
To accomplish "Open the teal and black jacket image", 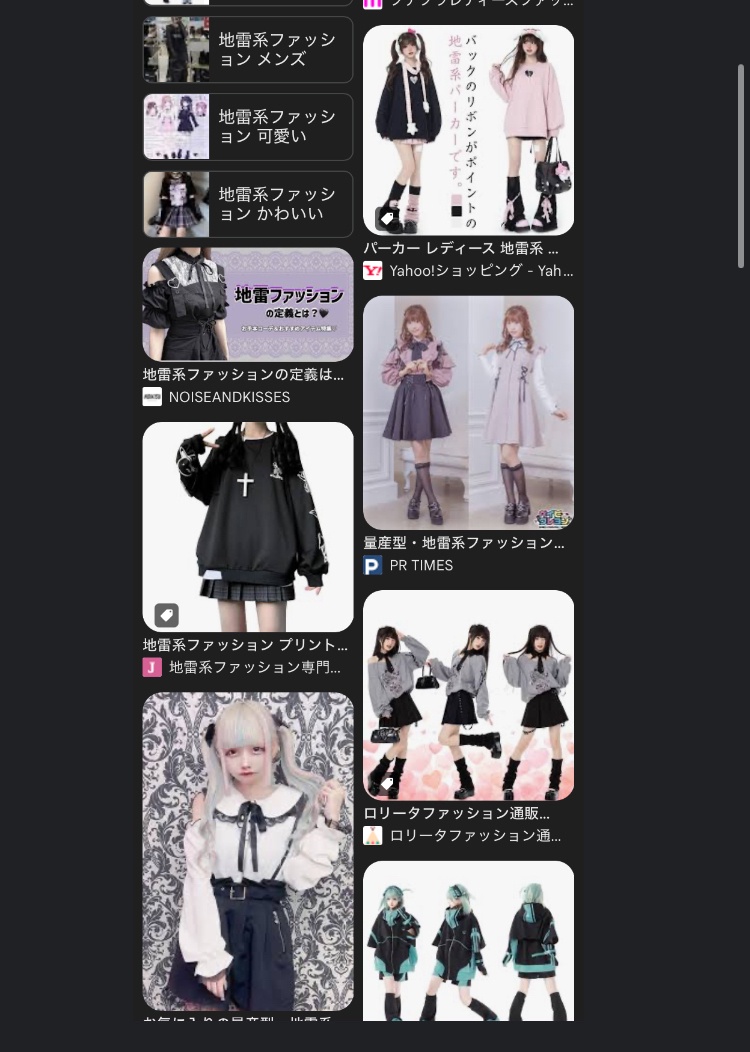I will pos(468,940).
